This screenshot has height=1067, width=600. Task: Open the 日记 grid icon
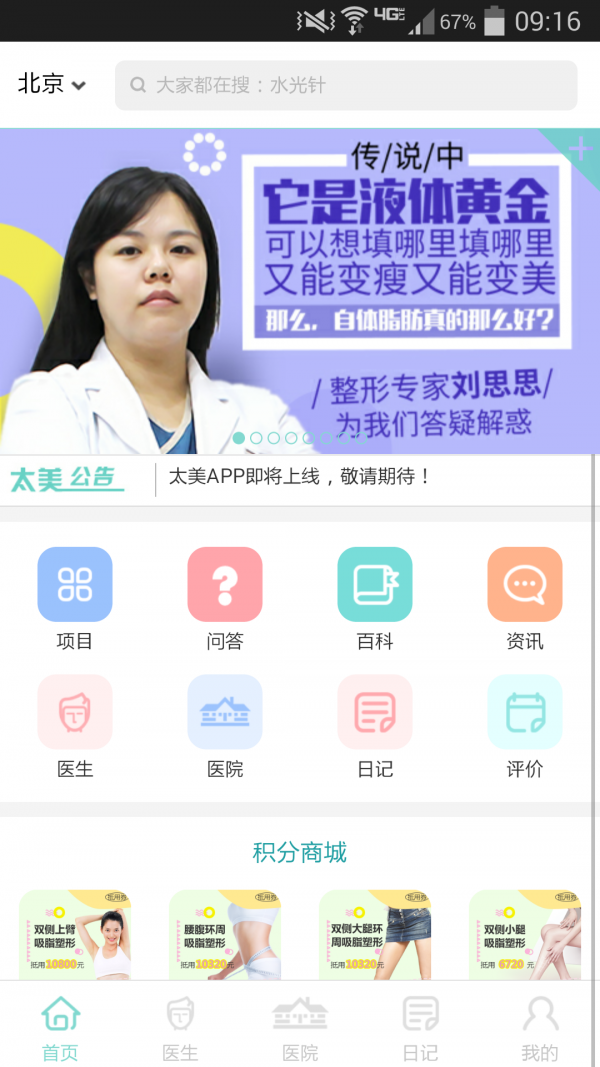click(x=375, y=726)
